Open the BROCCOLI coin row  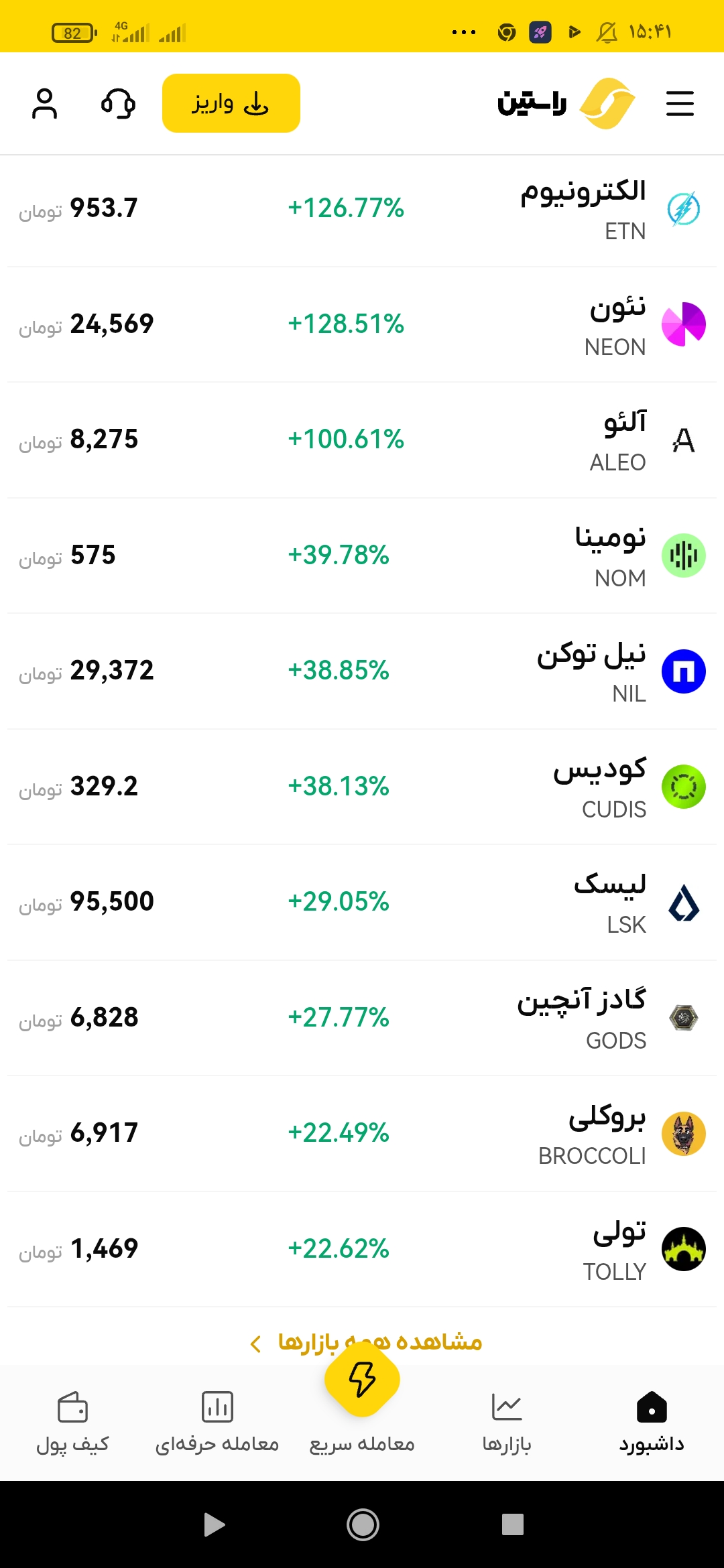click(362, 1134)
